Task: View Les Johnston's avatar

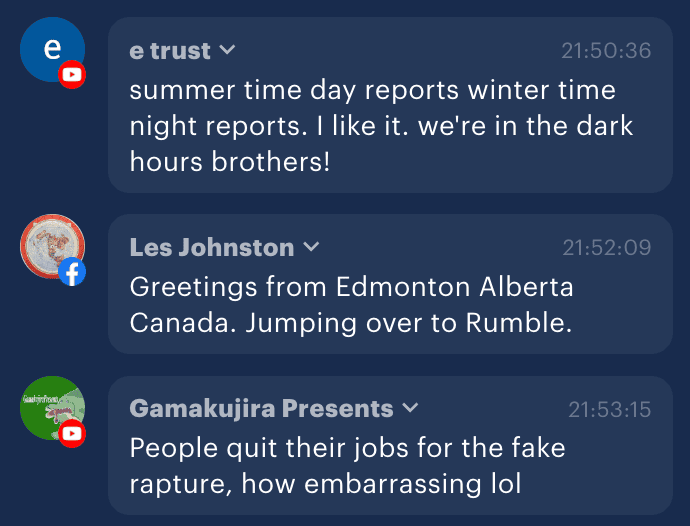Action: point(52,246)
